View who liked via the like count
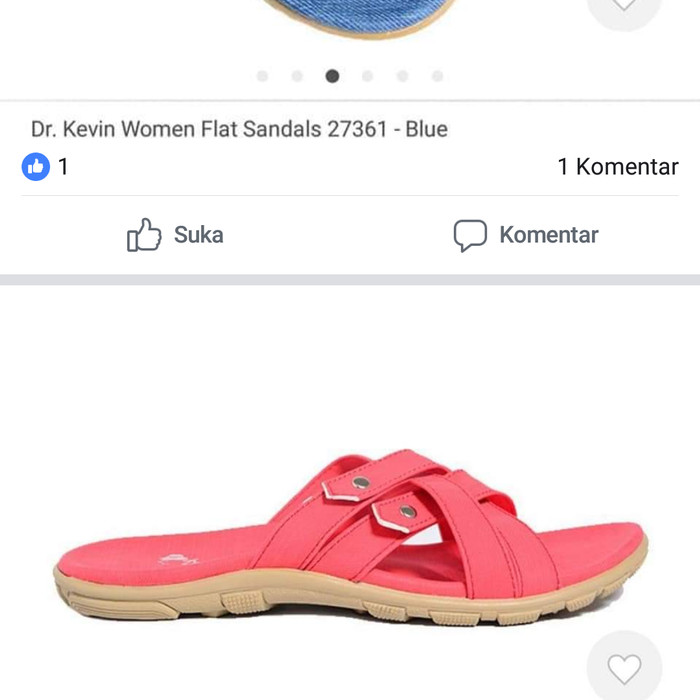 click(x=46, y=167)
